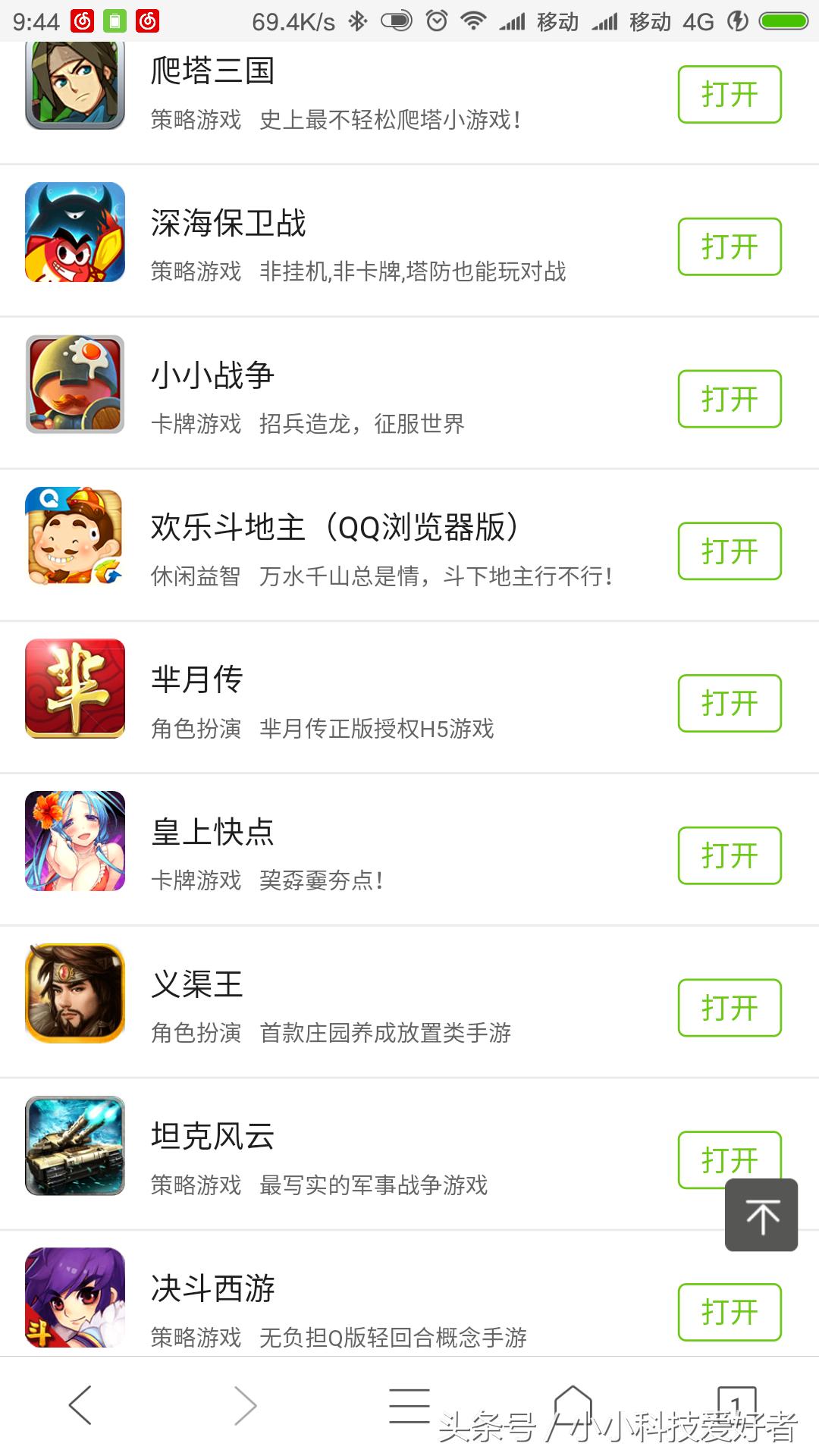The image size is (819, 1456).
Task: Tap the battery indicator in status bar
Action: pos(782,22)
